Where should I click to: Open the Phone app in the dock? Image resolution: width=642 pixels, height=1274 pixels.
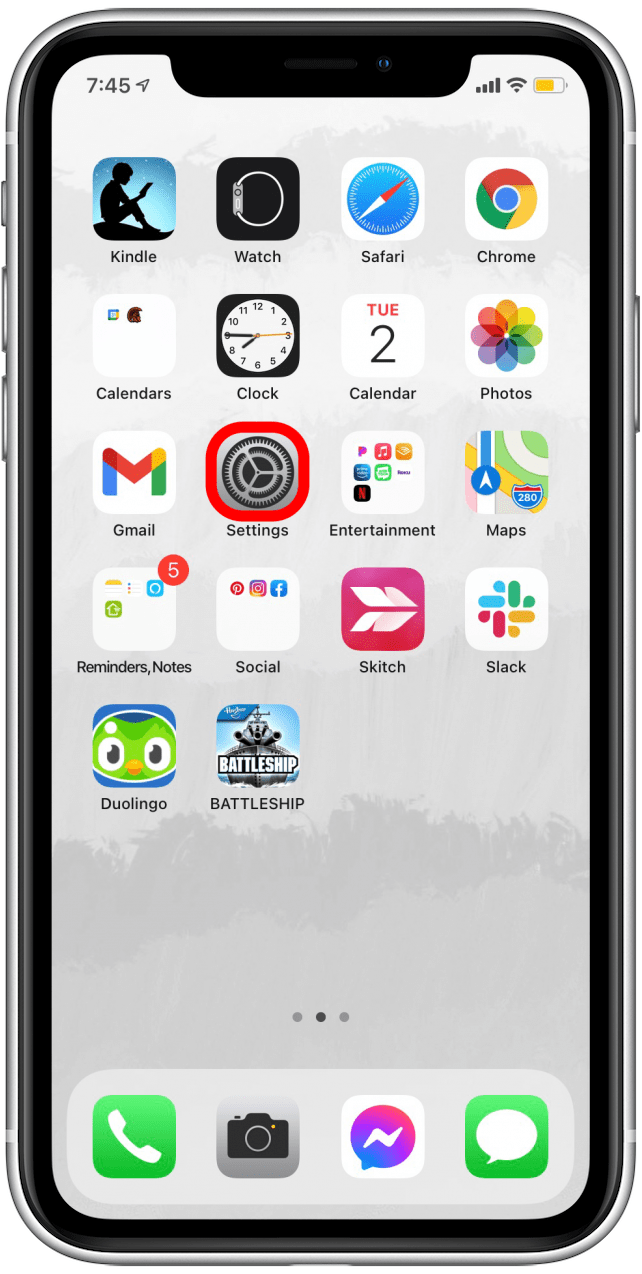(134, 1136)
